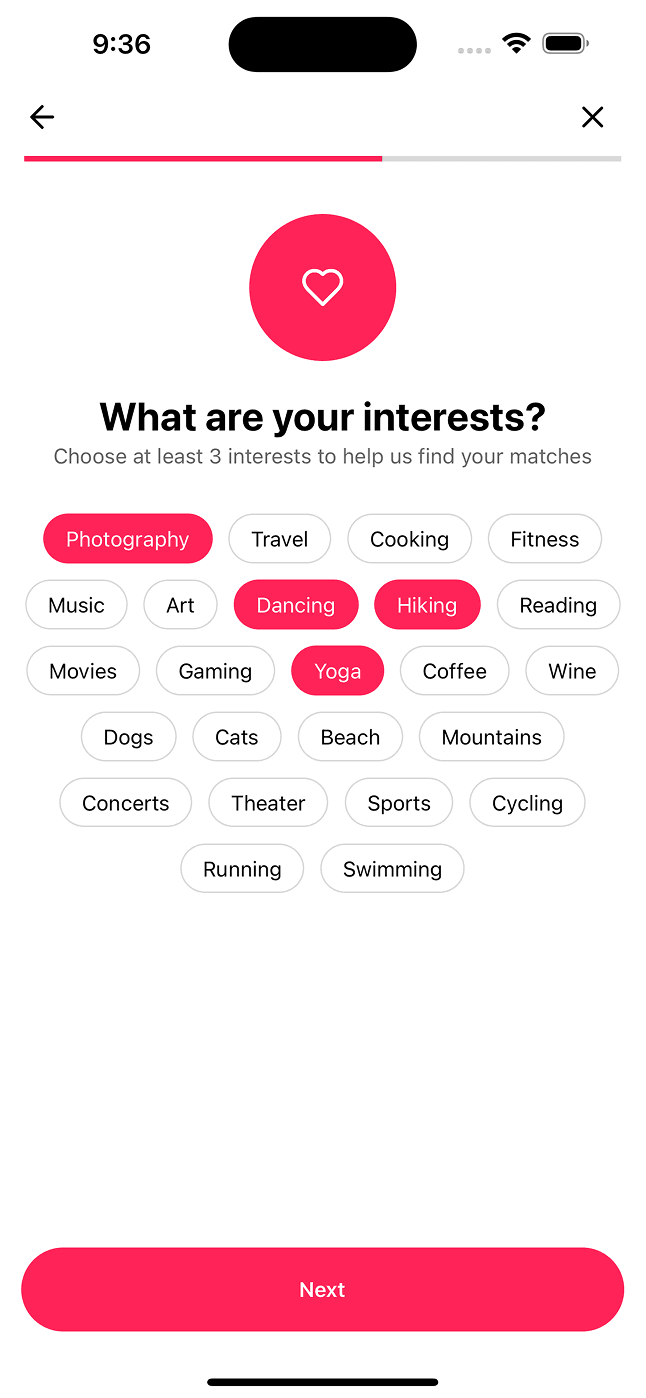Select the Cycling chip
This screenshot has height=1398, width=646.
tap(527, 803)
